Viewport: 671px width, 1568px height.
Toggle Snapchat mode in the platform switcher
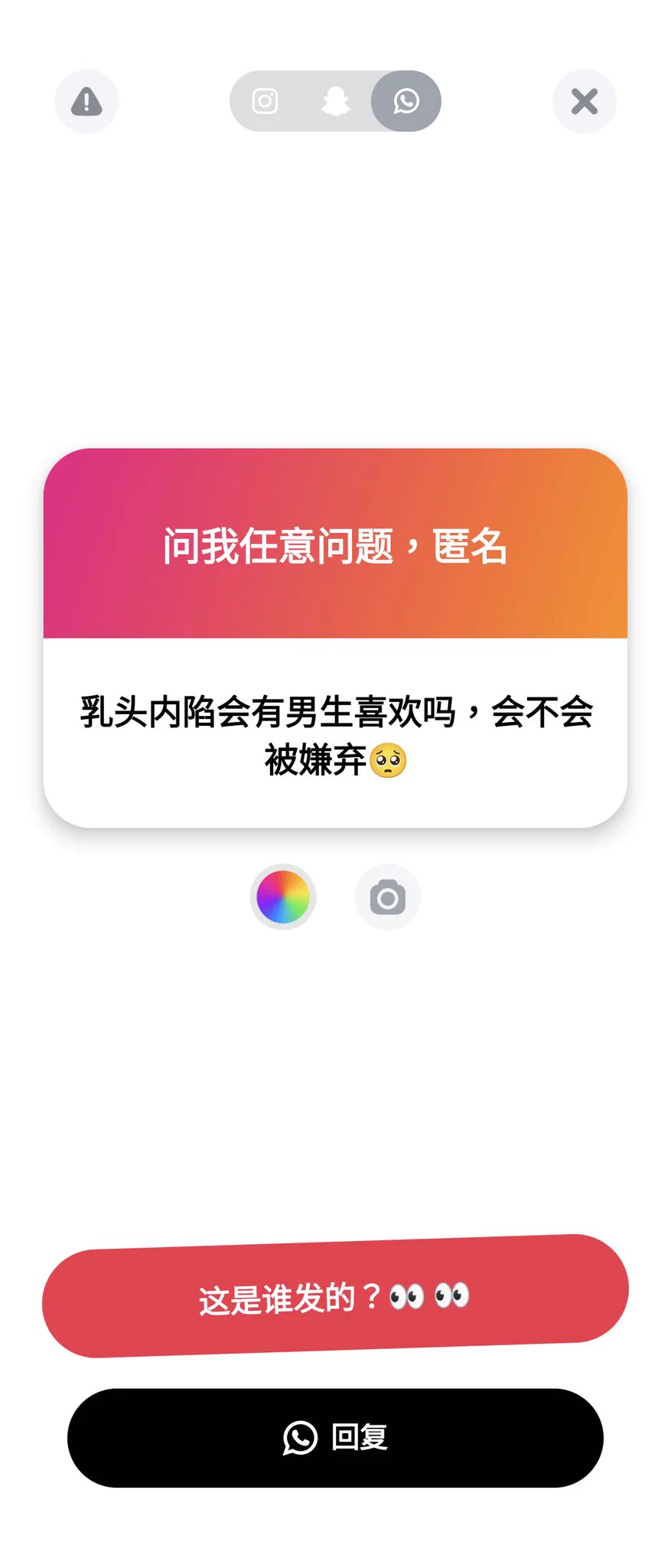335,102
